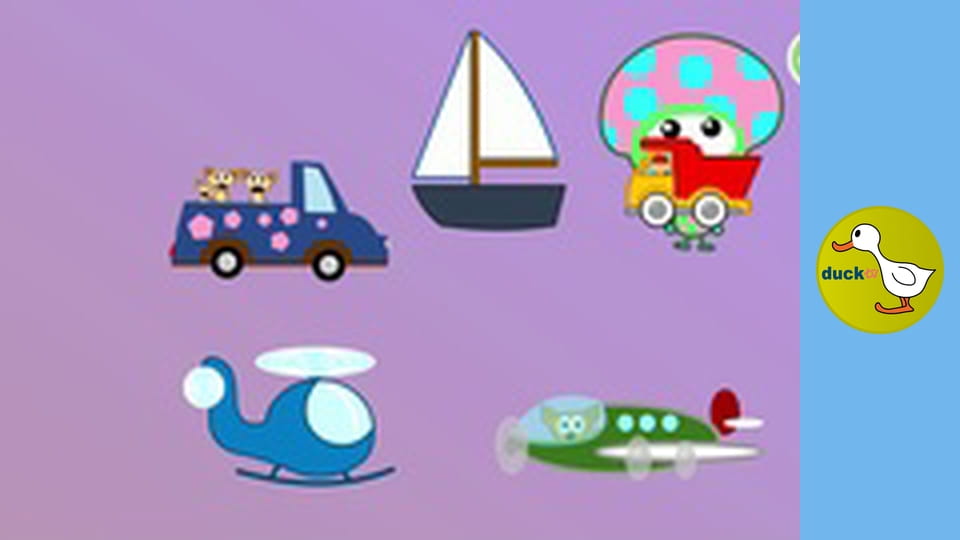Open the yellow duck button
The image size is (960, 540).
[880, 269]
